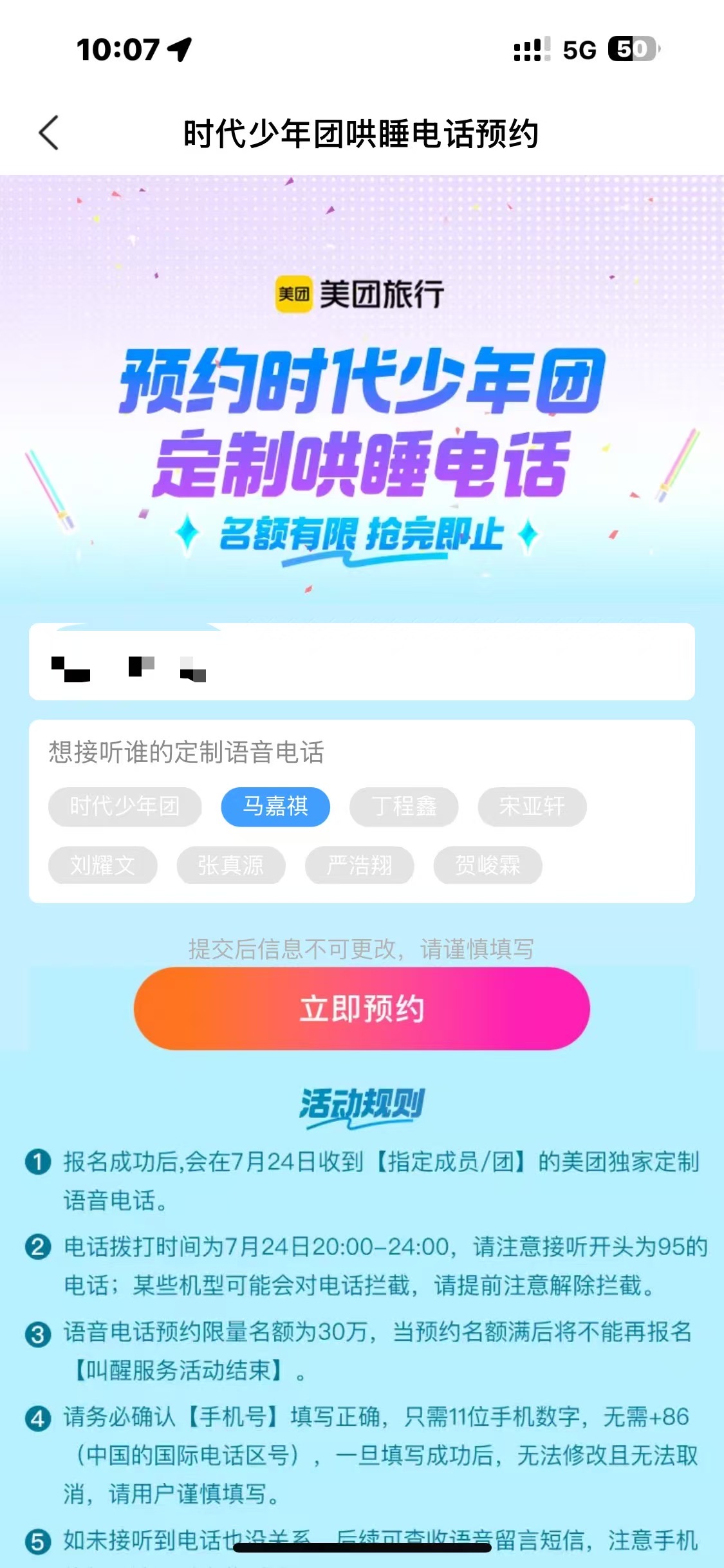Pick 宋亚轩 for the voice call
The width and height of the screenshot is (724, 1568).
[532, 807]
